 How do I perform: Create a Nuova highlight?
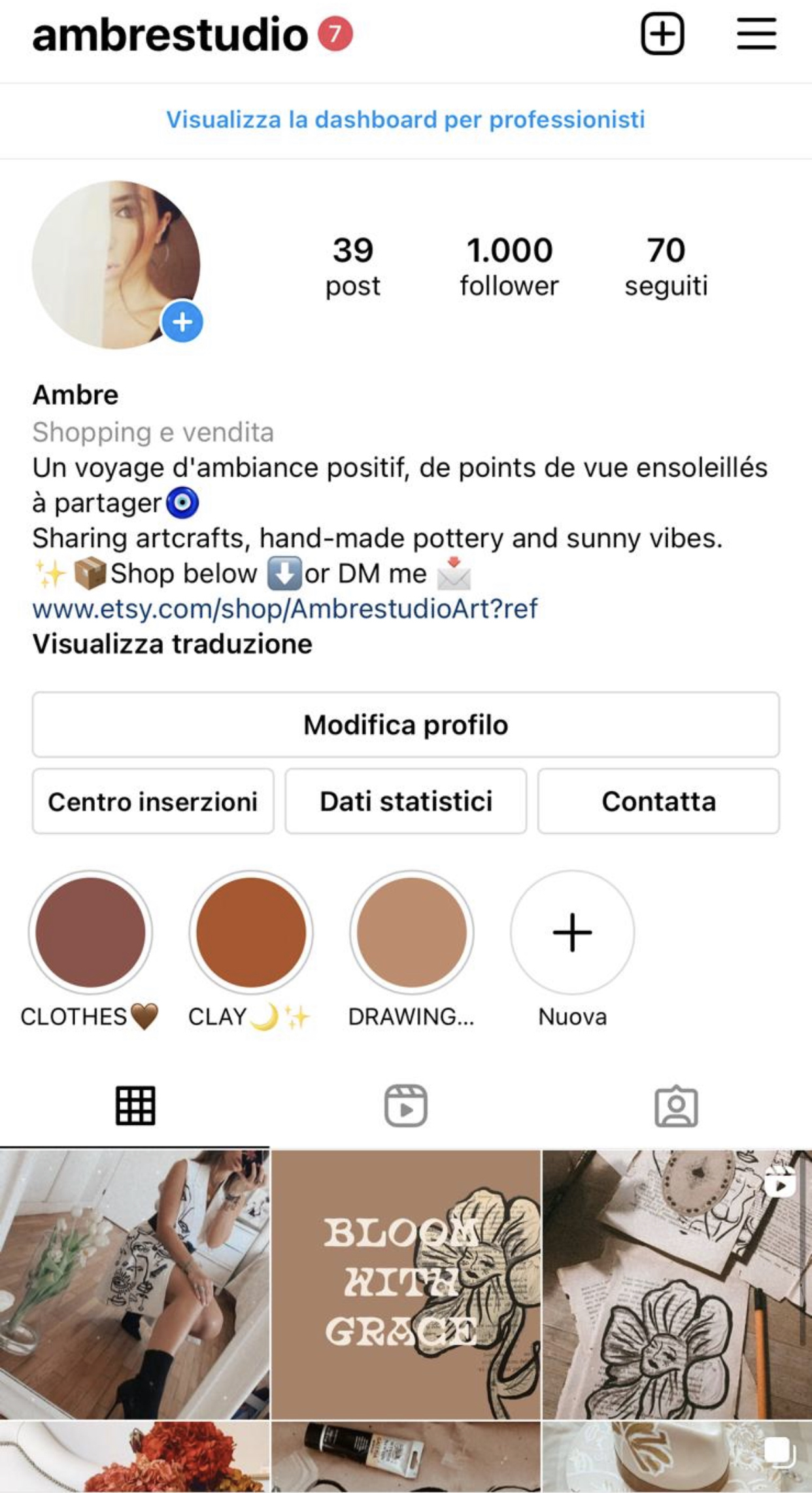(572, 931)
